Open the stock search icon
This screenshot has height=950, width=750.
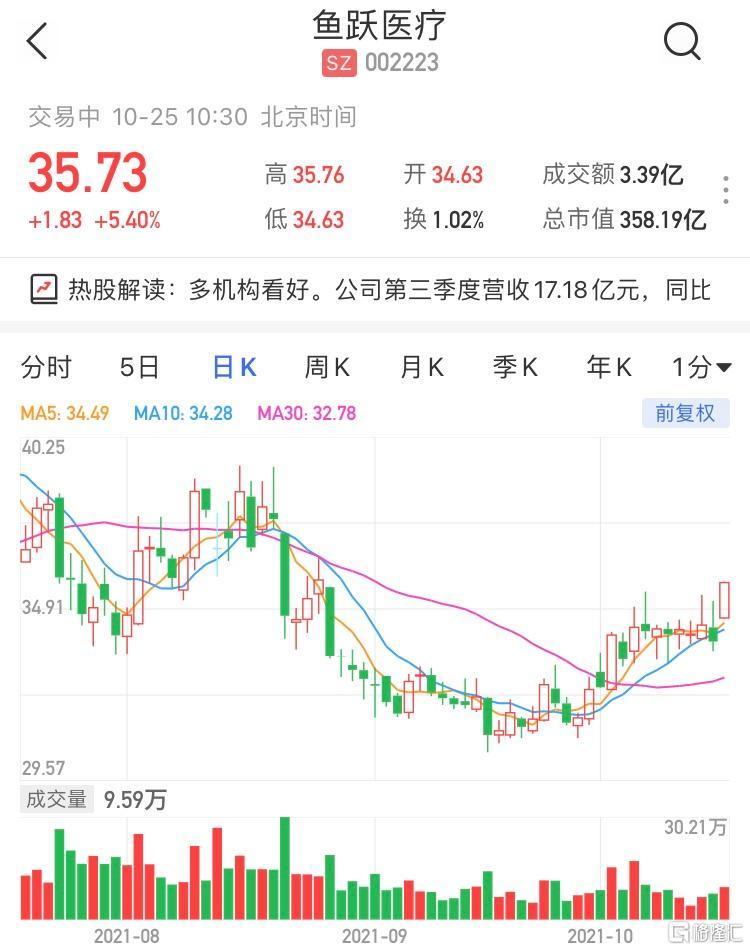coord(682,41)
